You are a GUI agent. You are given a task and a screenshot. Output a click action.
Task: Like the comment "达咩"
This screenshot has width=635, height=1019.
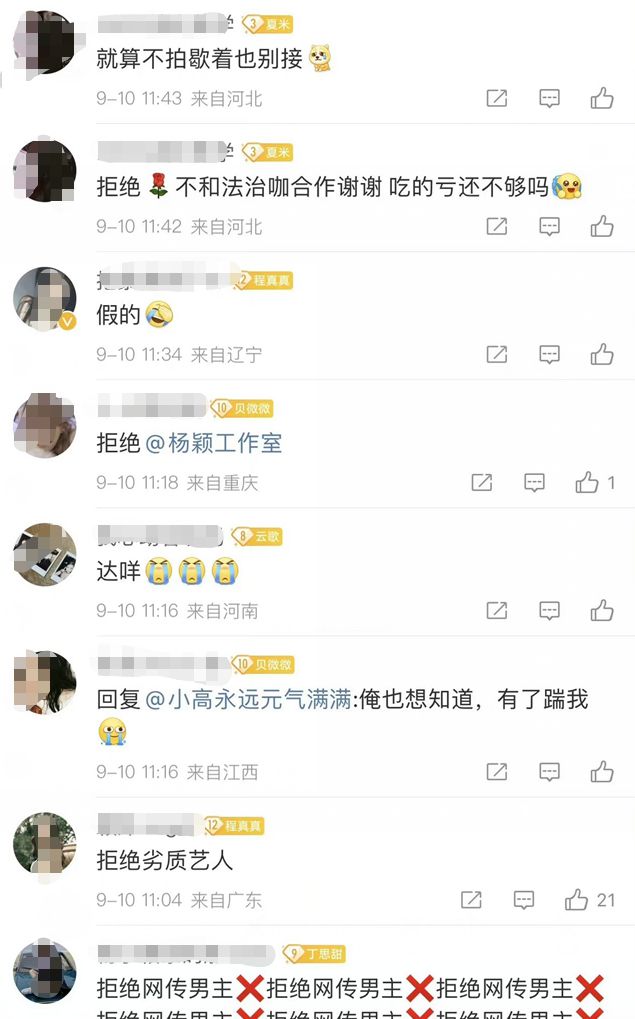pyautogui.click(x=601, y=610)
